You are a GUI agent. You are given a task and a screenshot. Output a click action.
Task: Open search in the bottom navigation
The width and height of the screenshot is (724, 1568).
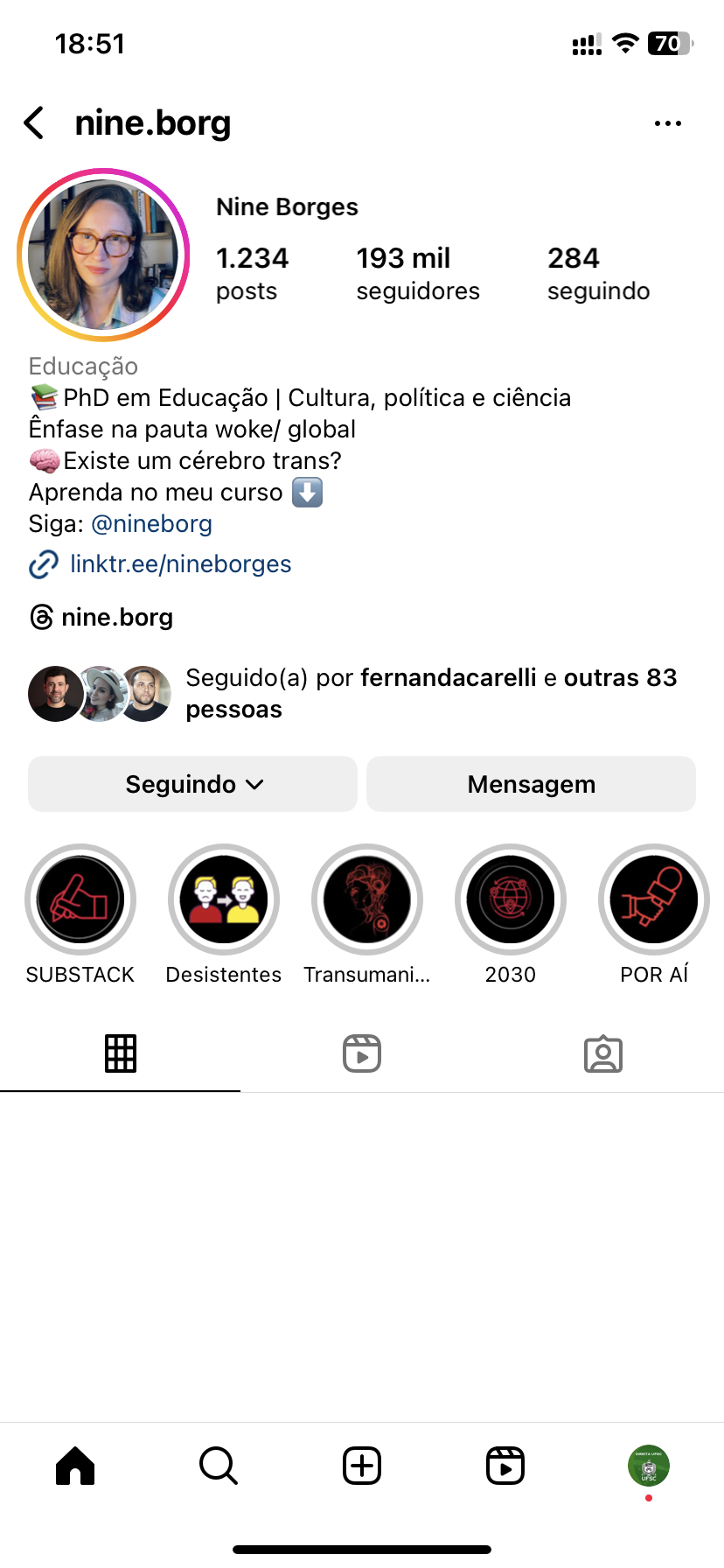coord(219,1466)
